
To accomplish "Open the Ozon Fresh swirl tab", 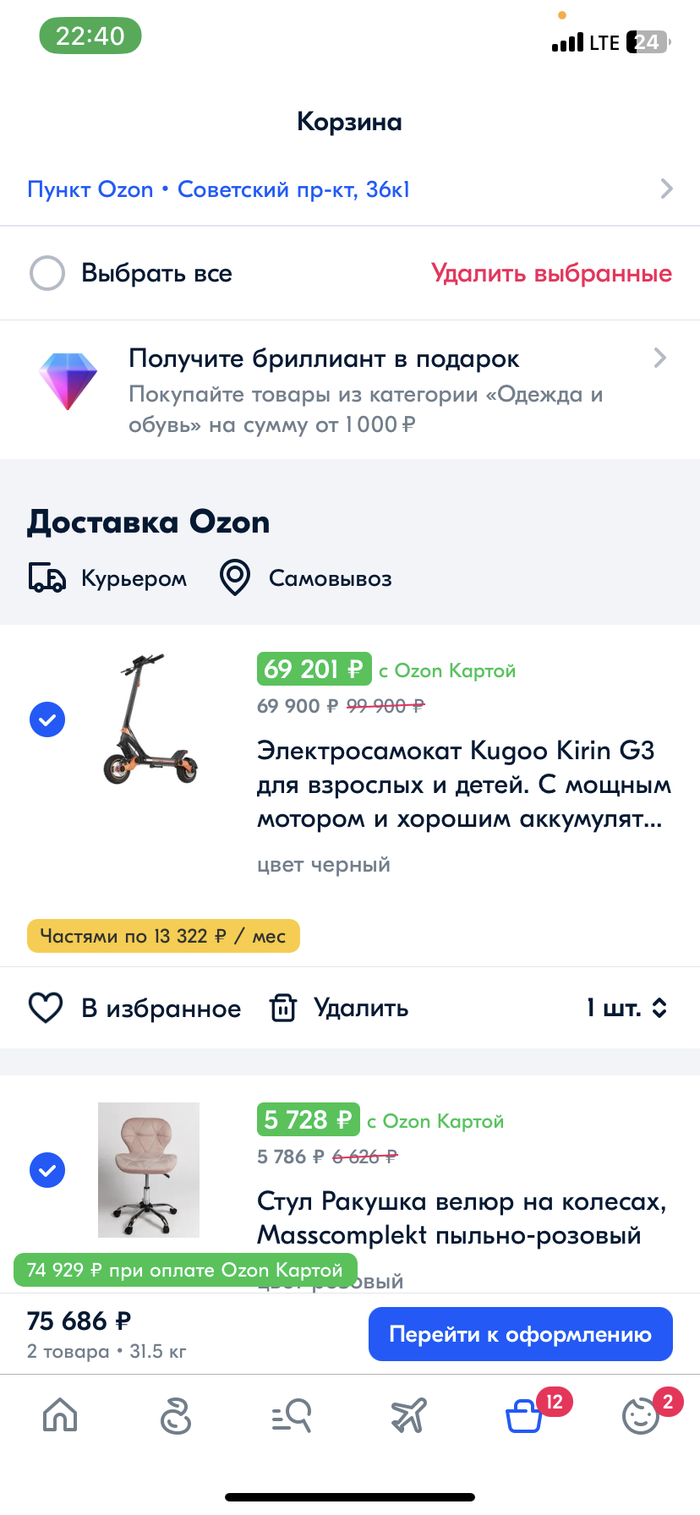I will pos(176,1415).
